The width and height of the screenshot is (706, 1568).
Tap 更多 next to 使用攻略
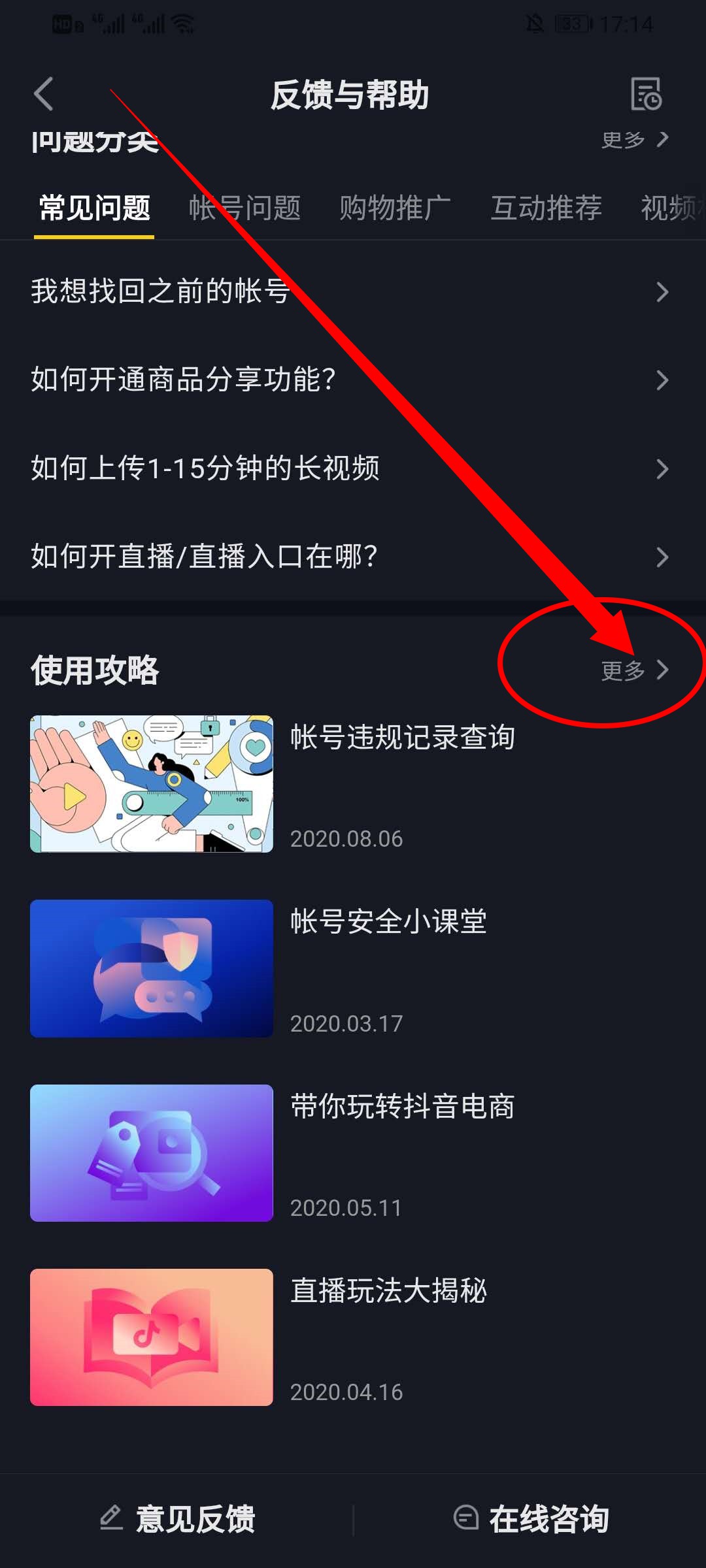[634, 670]
